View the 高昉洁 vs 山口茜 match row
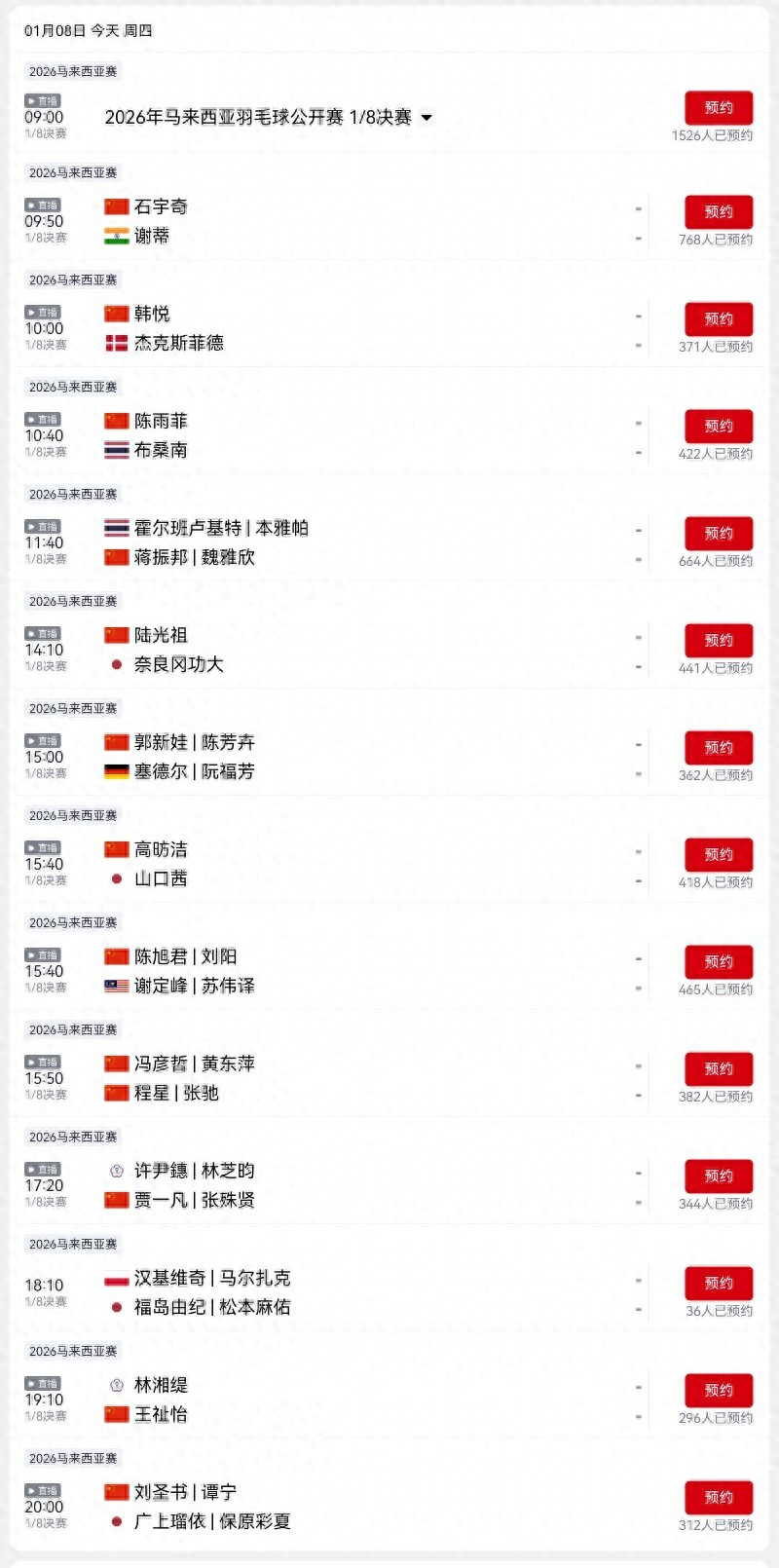 click(370, 864)
